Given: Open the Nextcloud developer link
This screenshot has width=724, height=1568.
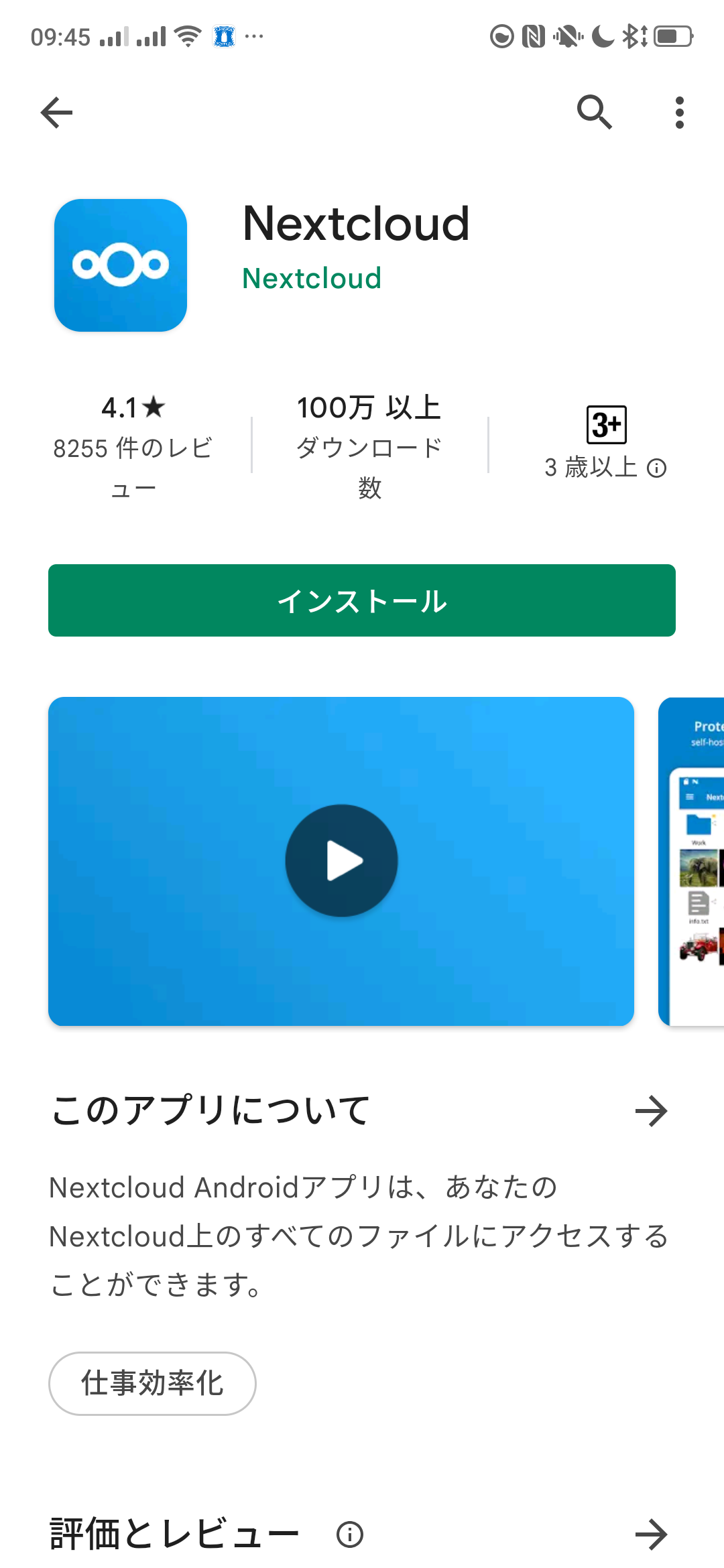Looking at the screenshot, I should [x=312, y=278].
